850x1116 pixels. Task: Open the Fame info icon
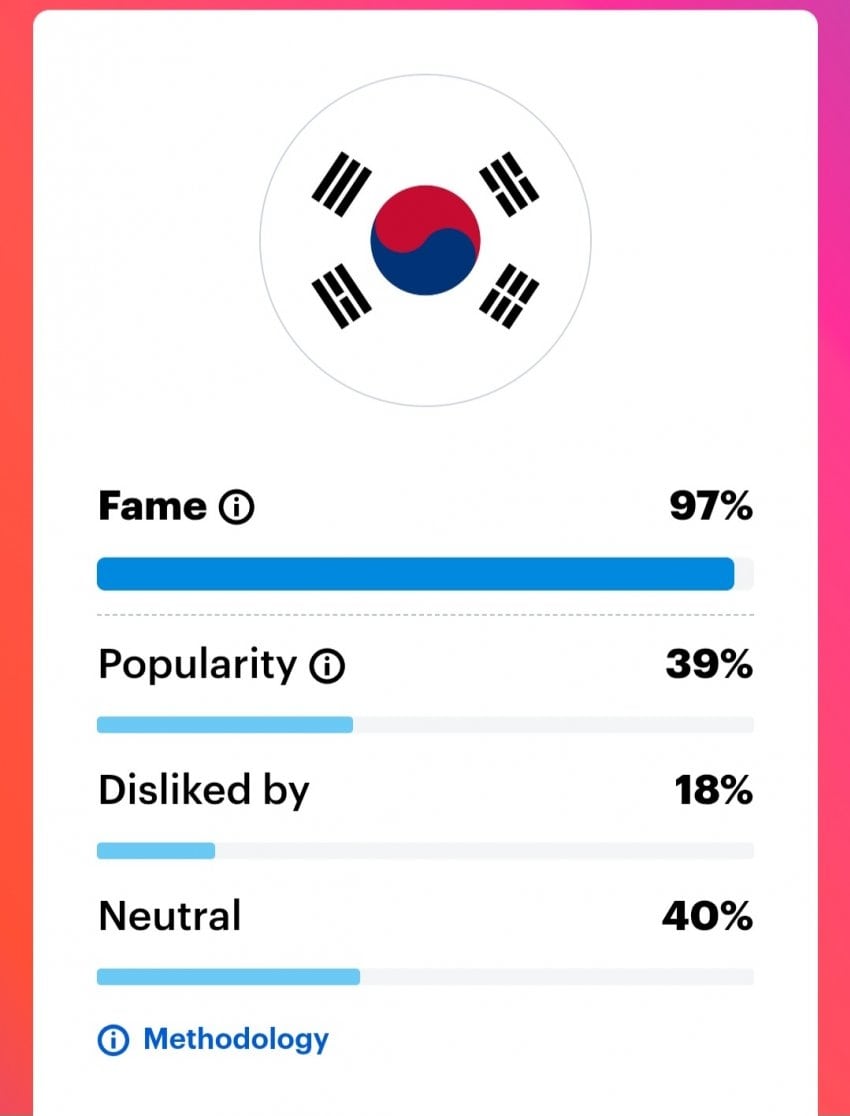(x=236, y=508)
